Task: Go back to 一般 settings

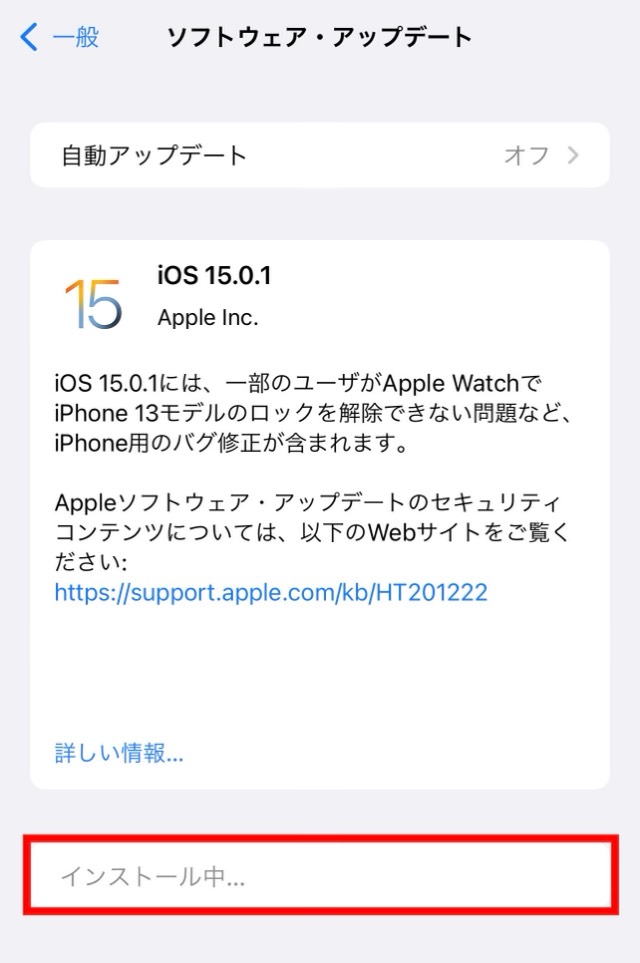Action: click(x=60, y=38)
